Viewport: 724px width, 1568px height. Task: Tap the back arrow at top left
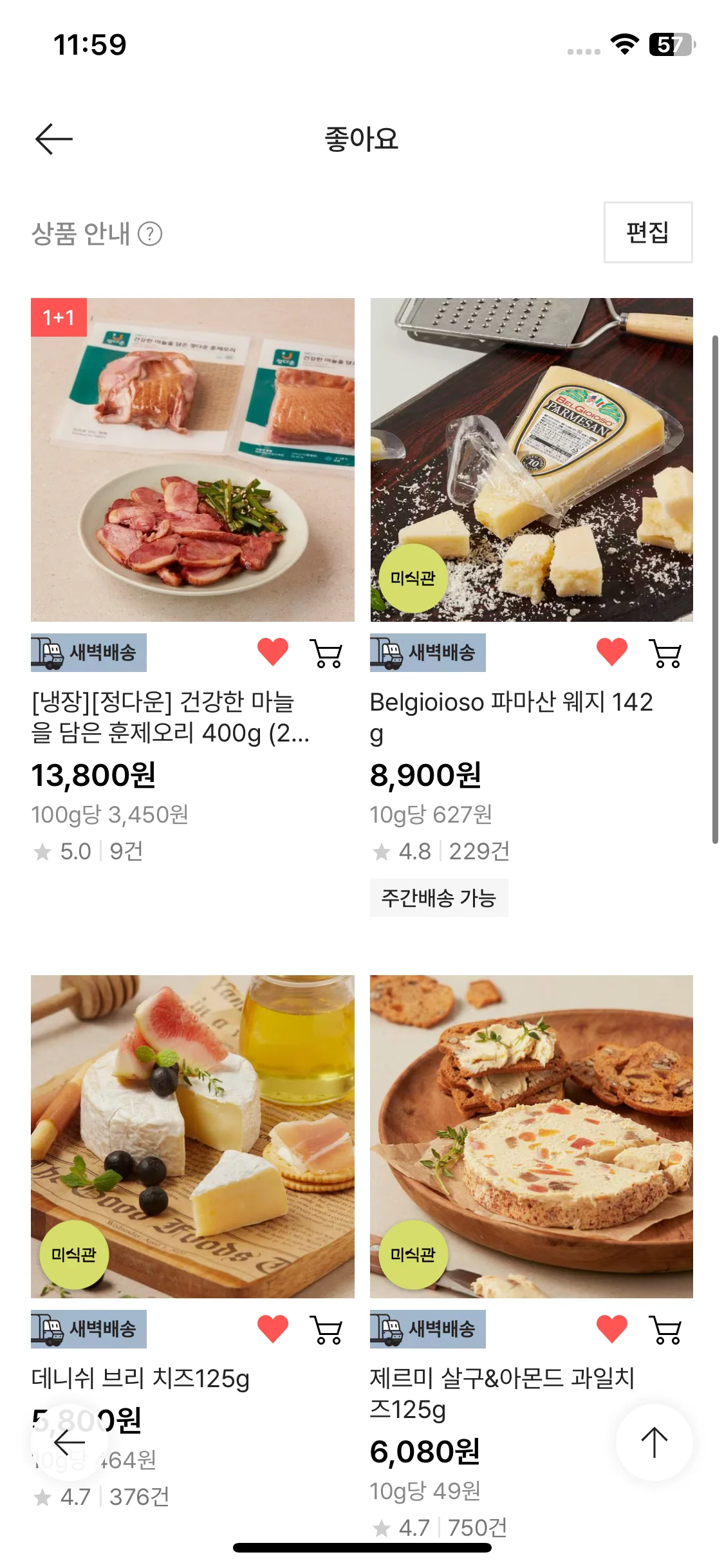coord(53,138)
